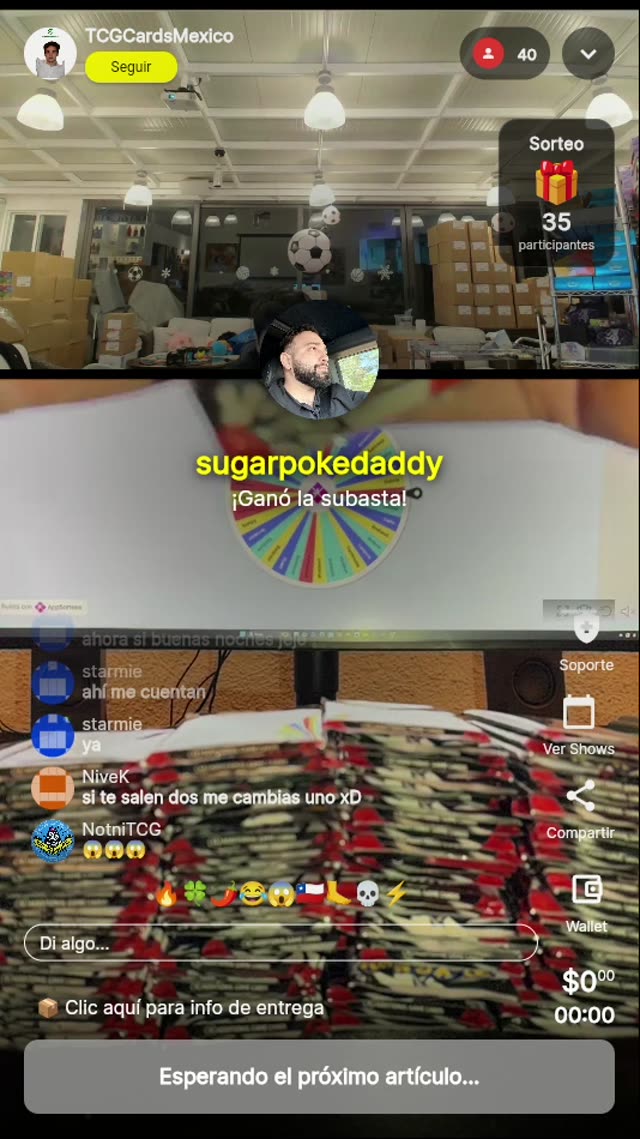The height and width of the screenshot is (1139, 640).
Task: Open the Sorteo giveaway card
Action: (x=556, y=193)
